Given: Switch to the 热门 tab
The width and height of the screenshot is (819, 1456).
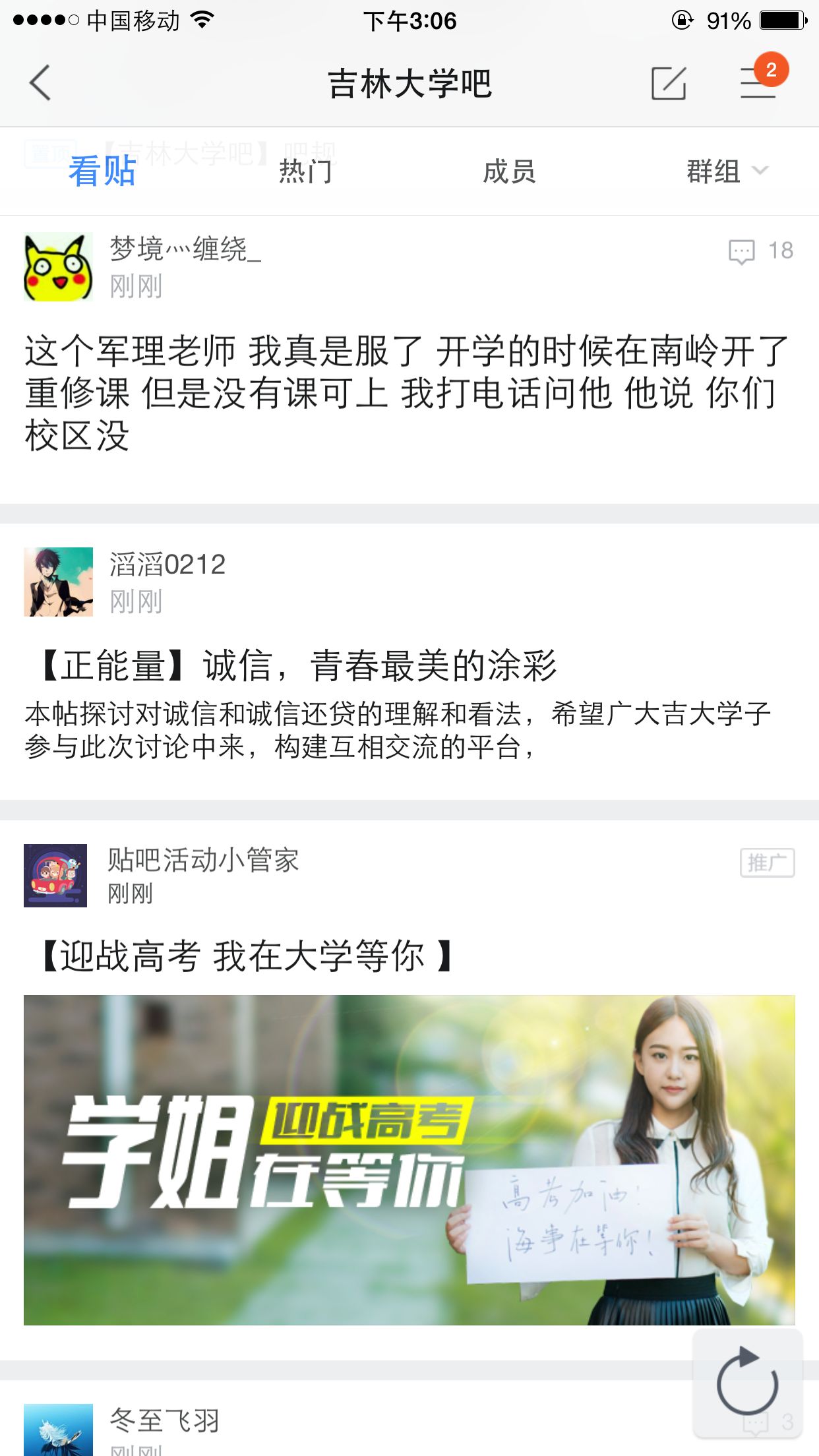Looking at the screenshot, I should (x=305, y=171).
